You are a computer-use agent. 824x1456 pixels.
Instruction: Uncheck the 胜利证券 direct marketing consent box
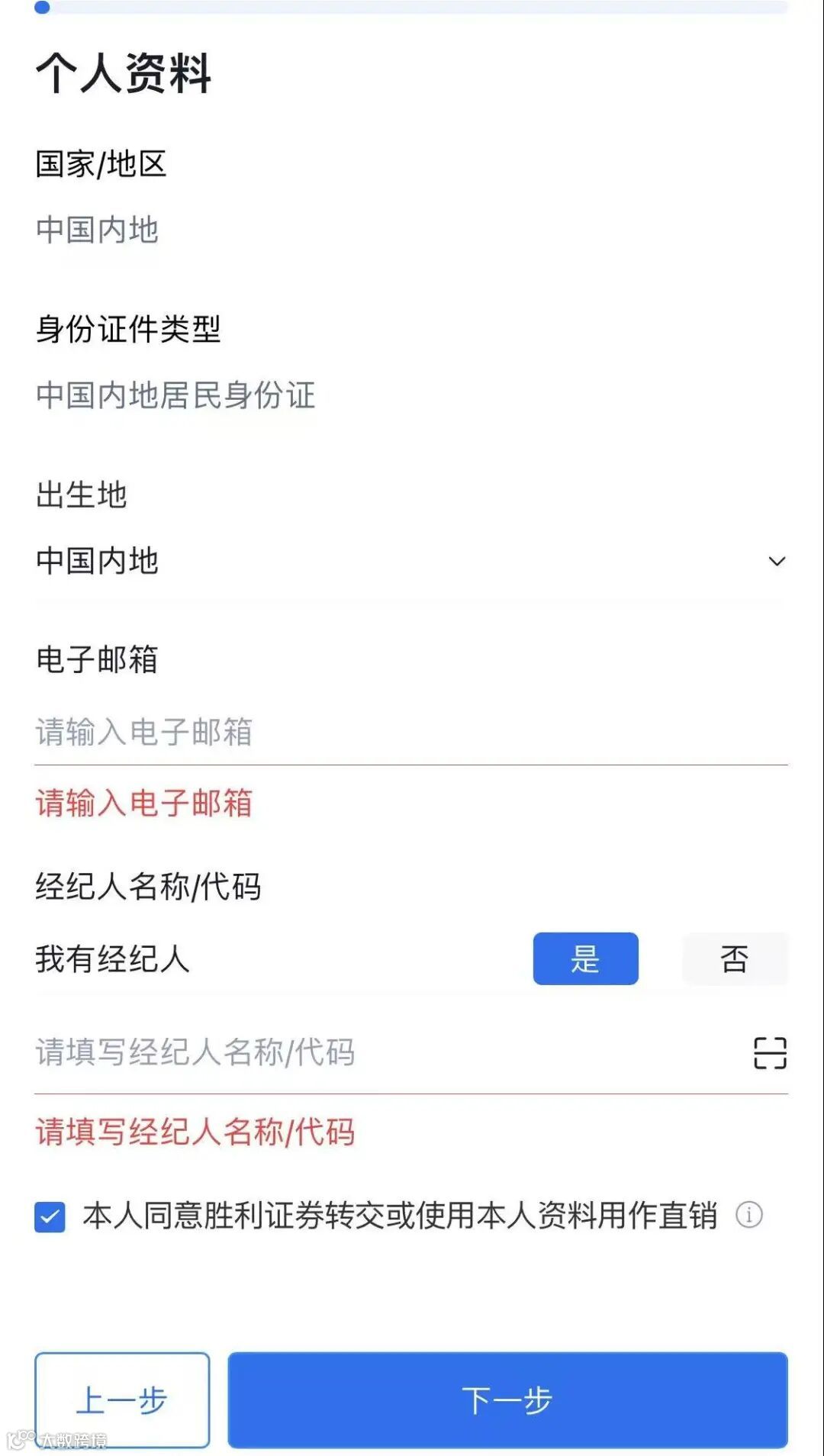coord(50,1215)
